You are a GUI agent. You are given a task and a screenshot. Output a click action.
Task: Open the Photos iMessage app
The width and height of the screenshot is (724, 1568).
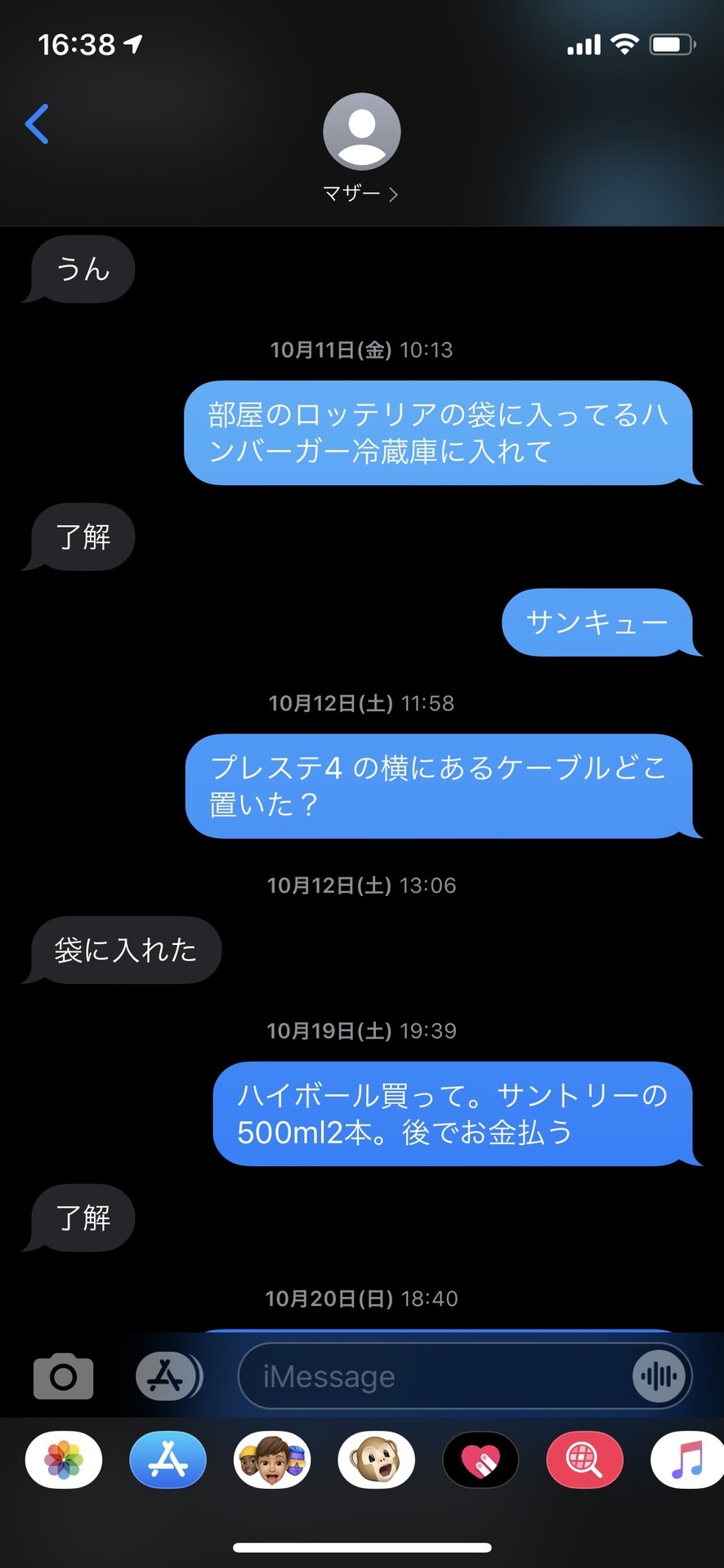(x=64, y=1460)
